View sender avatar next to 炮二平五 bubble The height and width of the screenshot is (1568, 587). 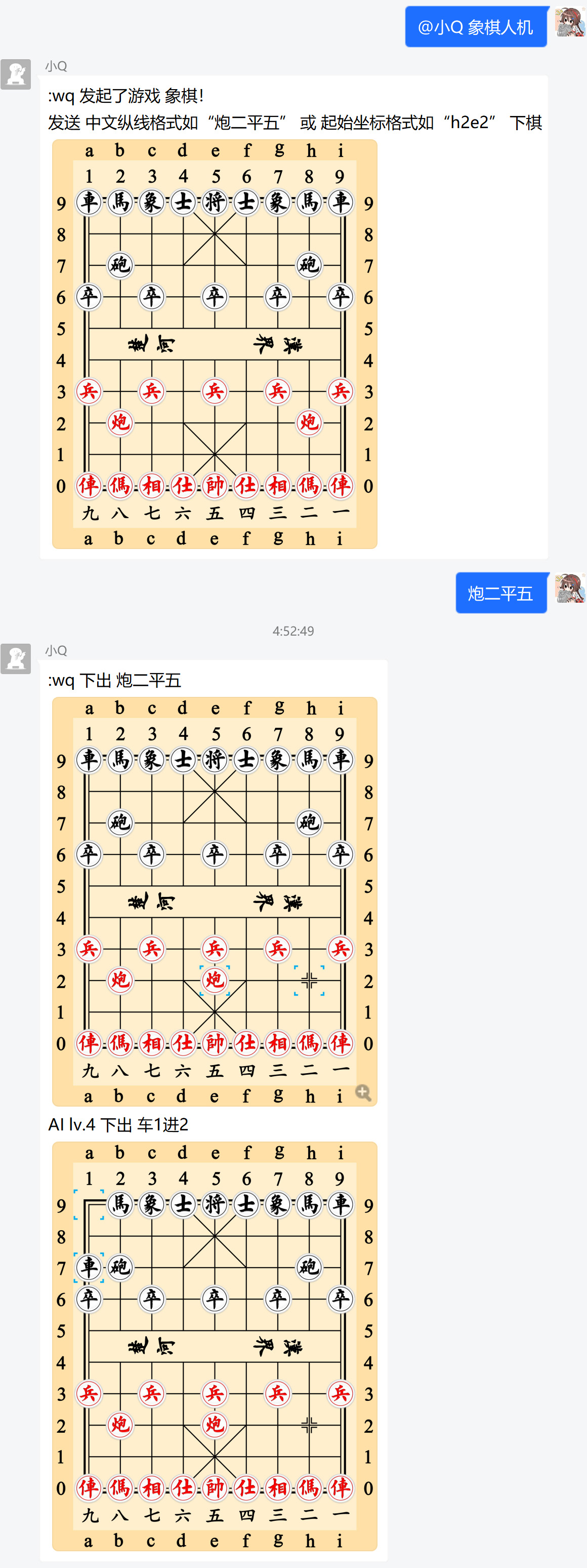(x=570, y=589)
